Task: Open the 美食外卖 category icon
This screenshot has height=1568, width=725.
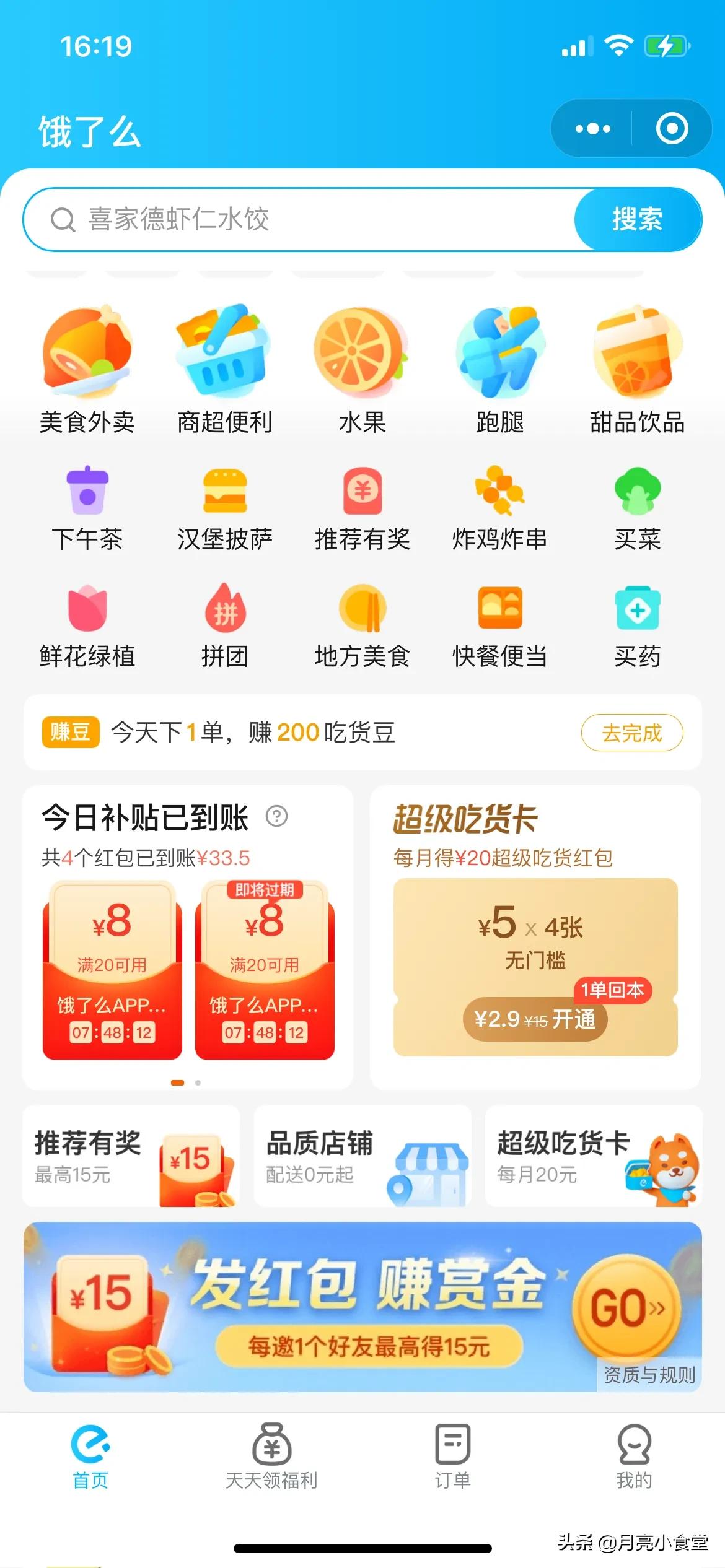Action: pos(87,372)
